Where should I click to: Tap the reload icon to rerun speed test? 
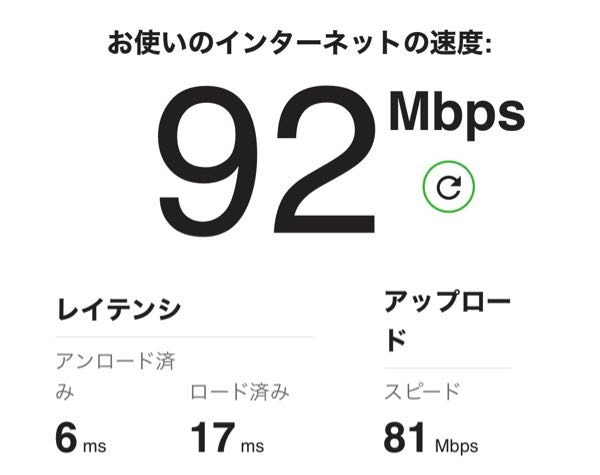pyautogui.click(x=449, y=186)
